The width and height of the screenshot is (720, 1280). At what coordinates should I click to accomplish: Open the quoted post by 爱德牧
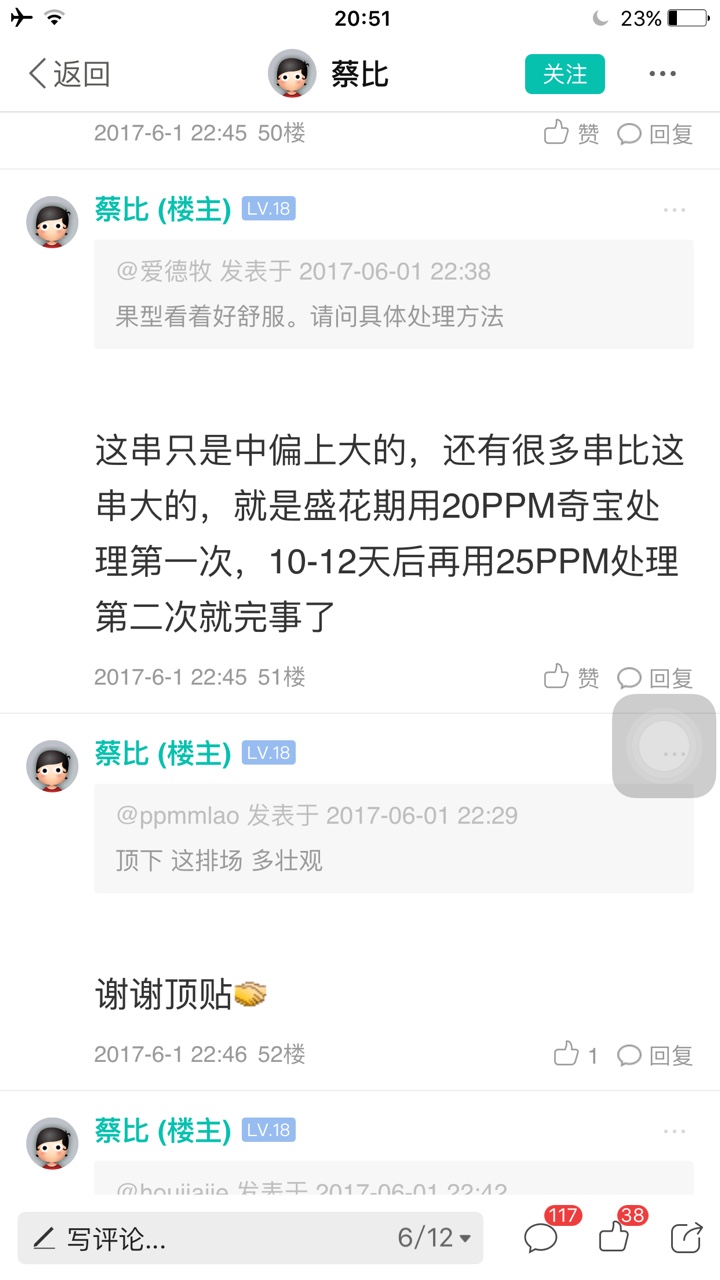click(x=394, y=294)
